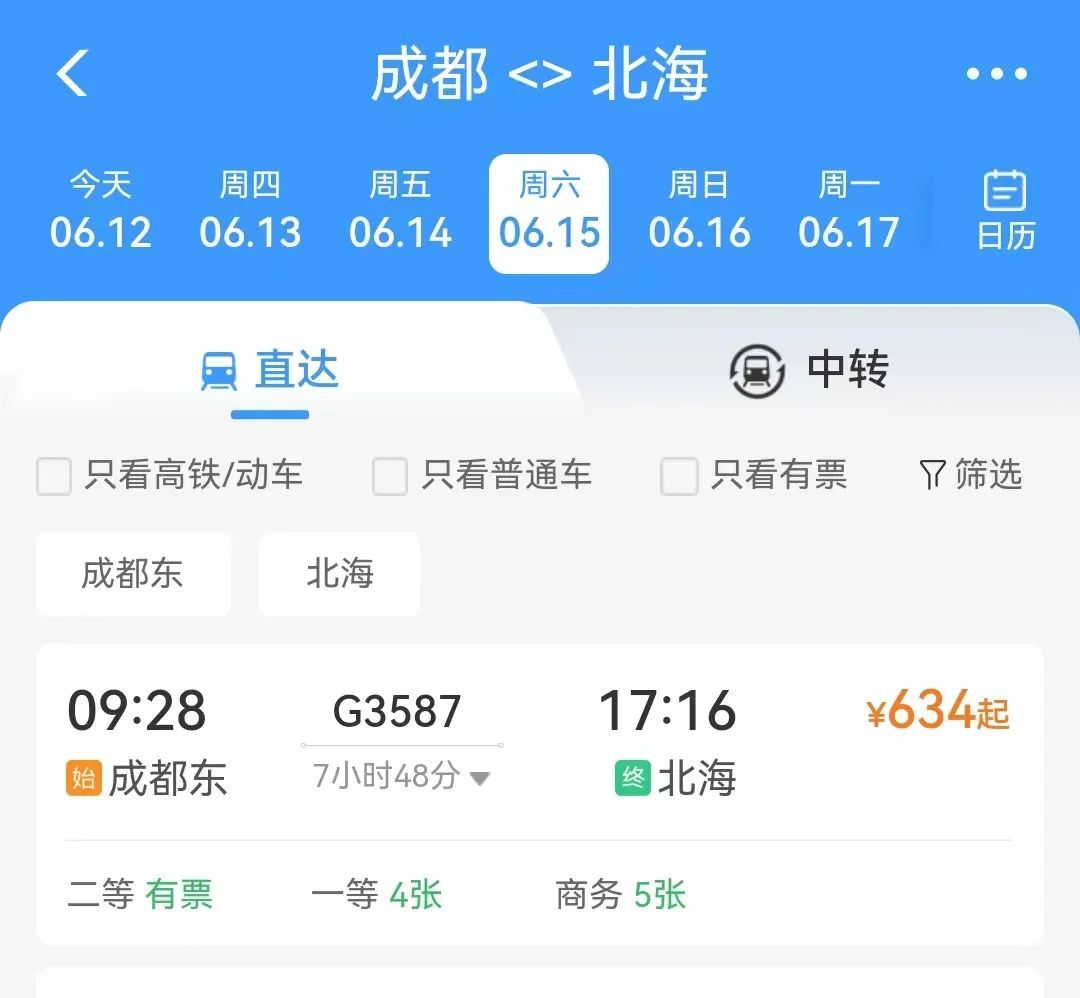Filter by 北海 station chip

pyautogui.click(x=339, y=574)
